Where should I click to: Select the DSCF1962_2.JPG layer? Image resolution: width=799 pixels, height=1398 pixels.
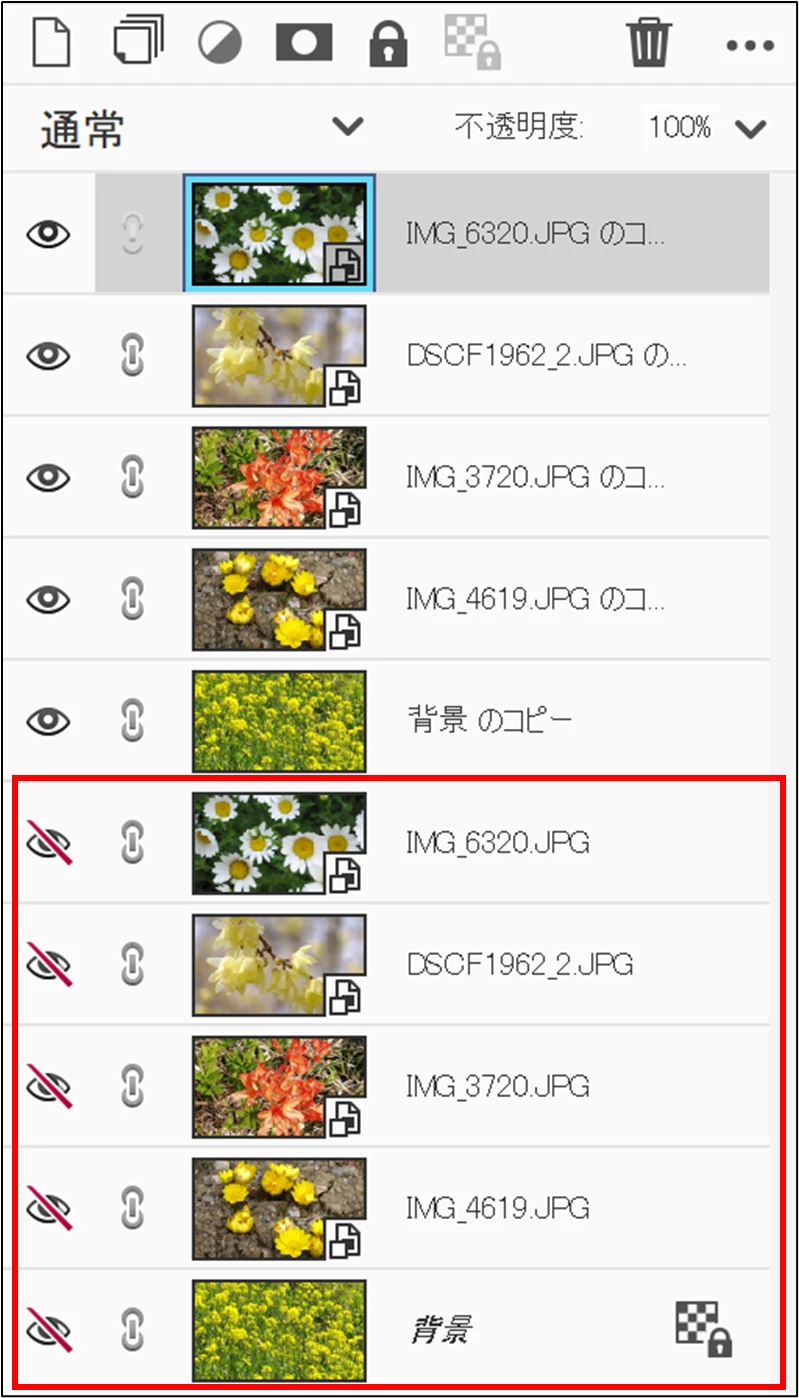tap(519, 964)
